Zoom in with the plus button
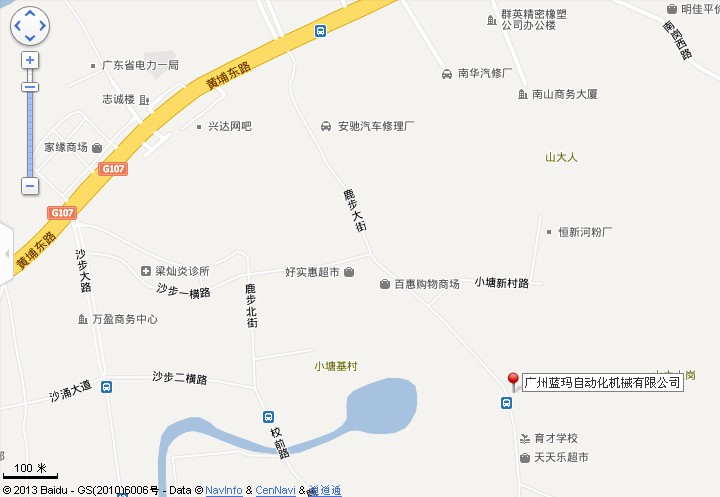Viewport: 720px width, 497px height. (x=30, y=60)
